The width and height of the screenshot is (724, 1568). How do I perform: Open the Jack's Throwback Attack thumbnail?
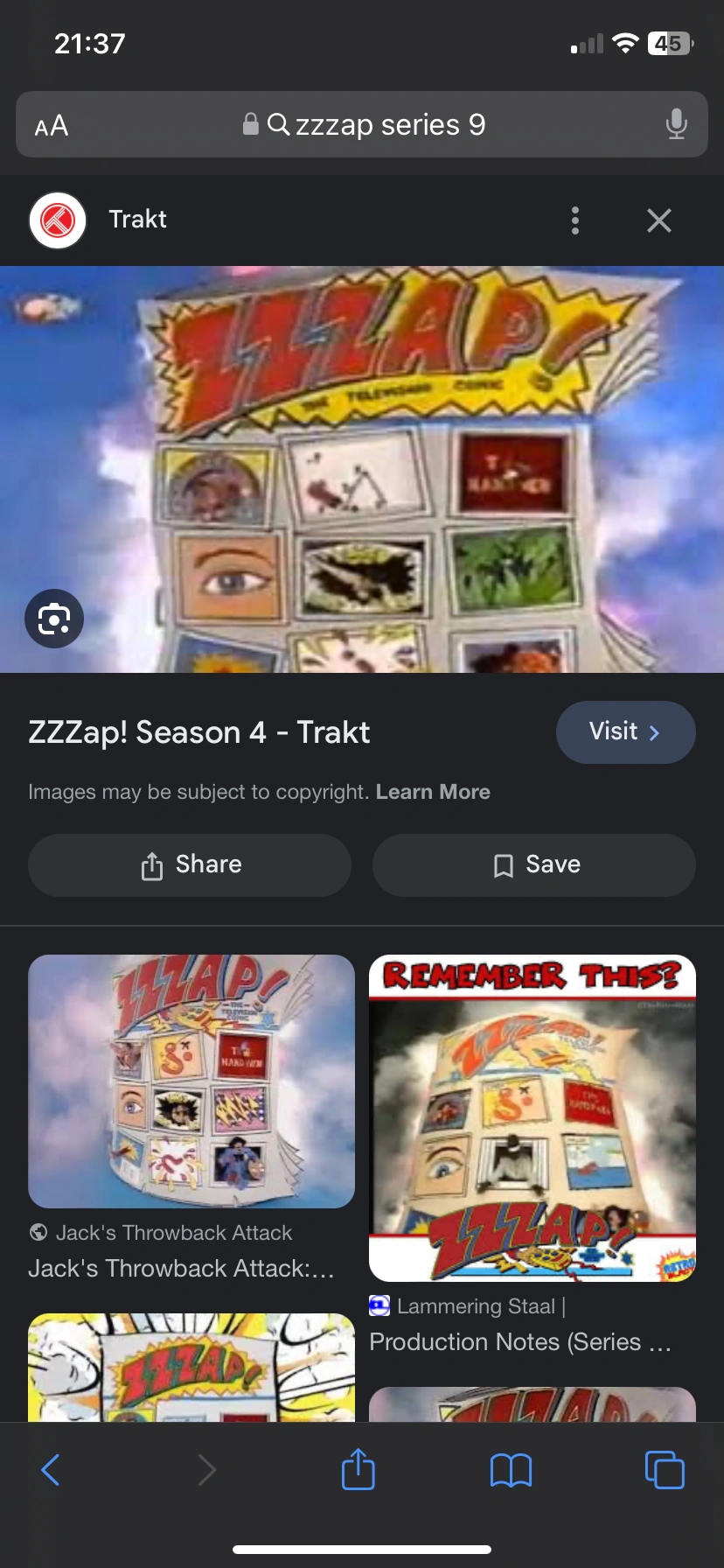pyautogui.click(x=191, y=1081)
